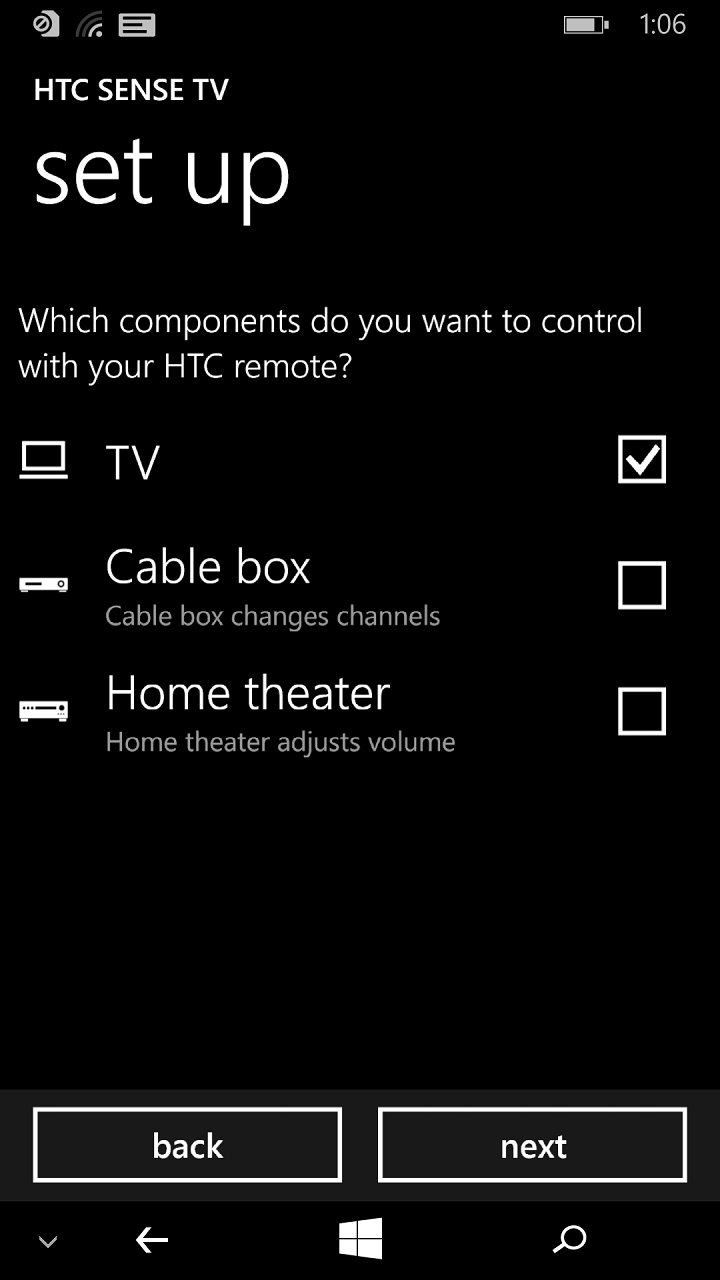Image resolution: width=720 pixels, height=1280 pixels.
Task: Hide the navigation bar with the chevron
Action: [x=48, y=1242]
